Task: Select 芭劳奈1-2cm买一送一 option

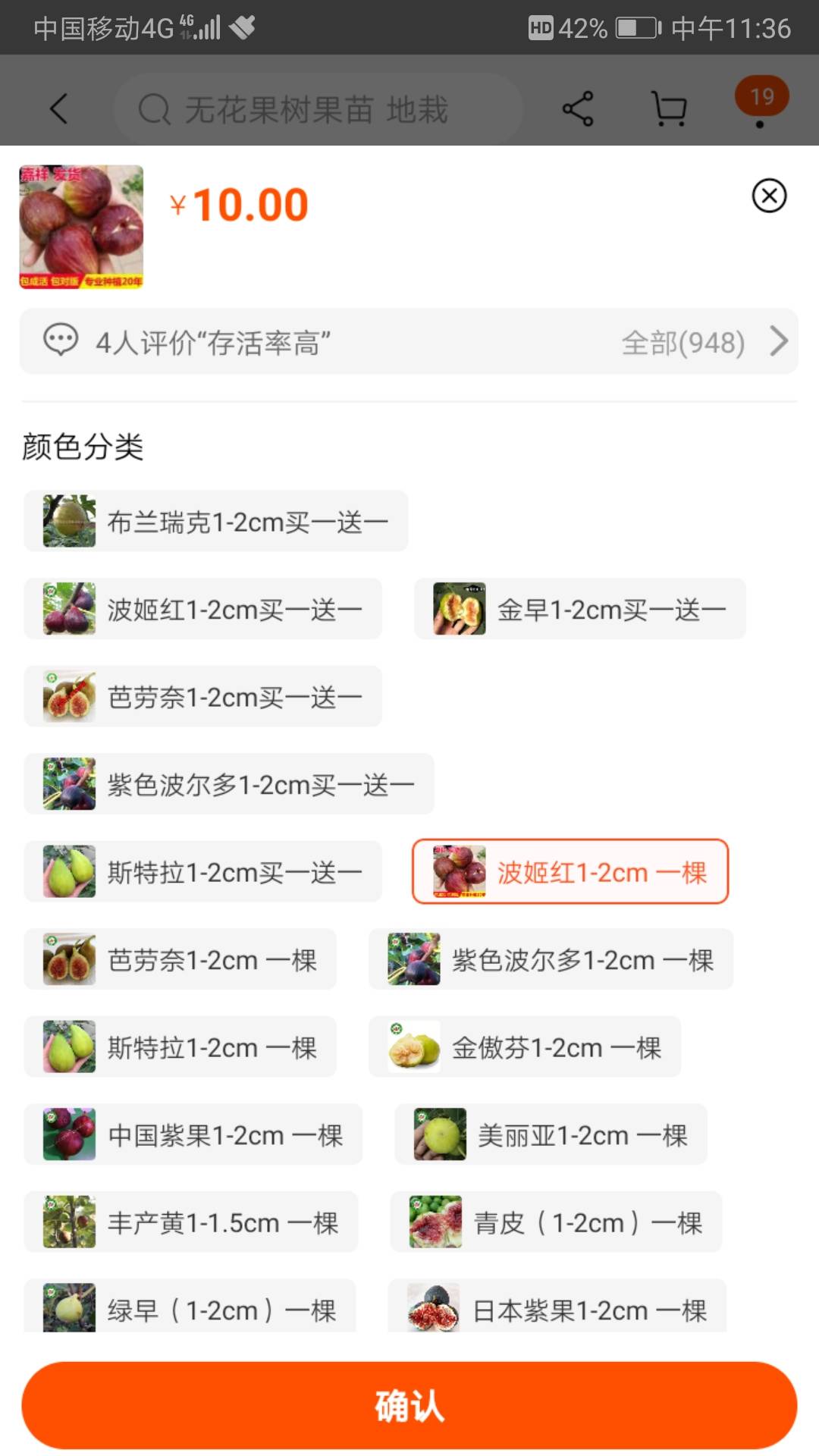Action: [203, 696]
